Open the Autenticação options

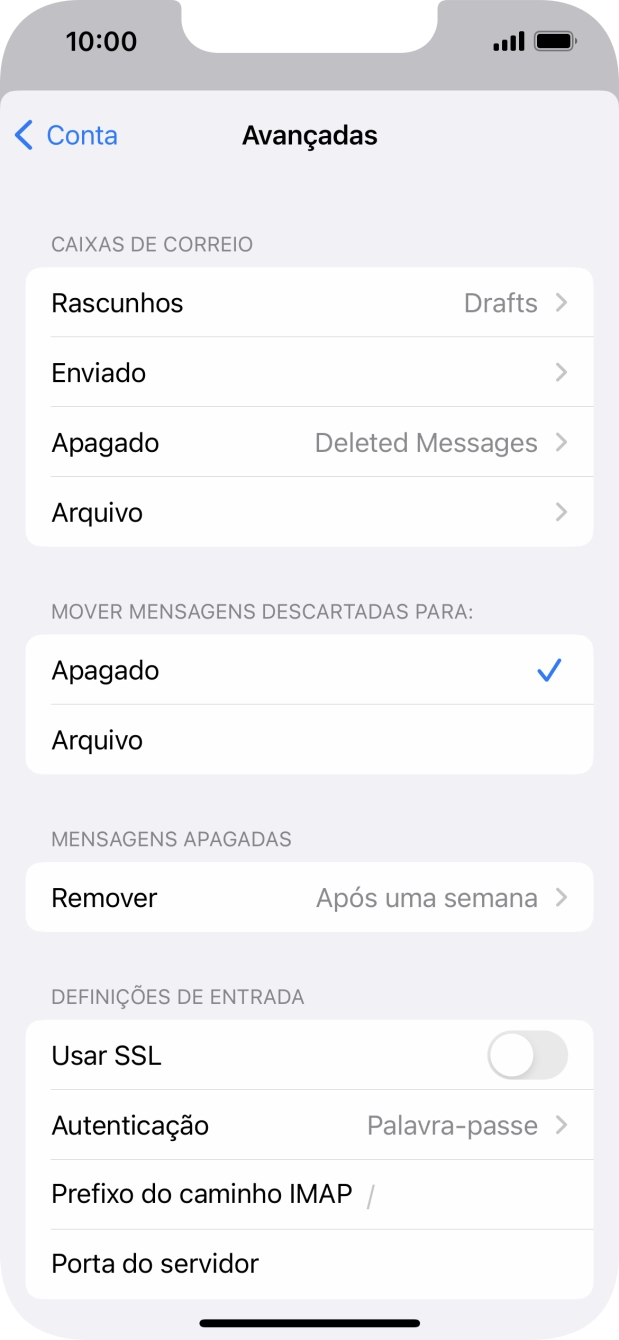(309, 1126)
